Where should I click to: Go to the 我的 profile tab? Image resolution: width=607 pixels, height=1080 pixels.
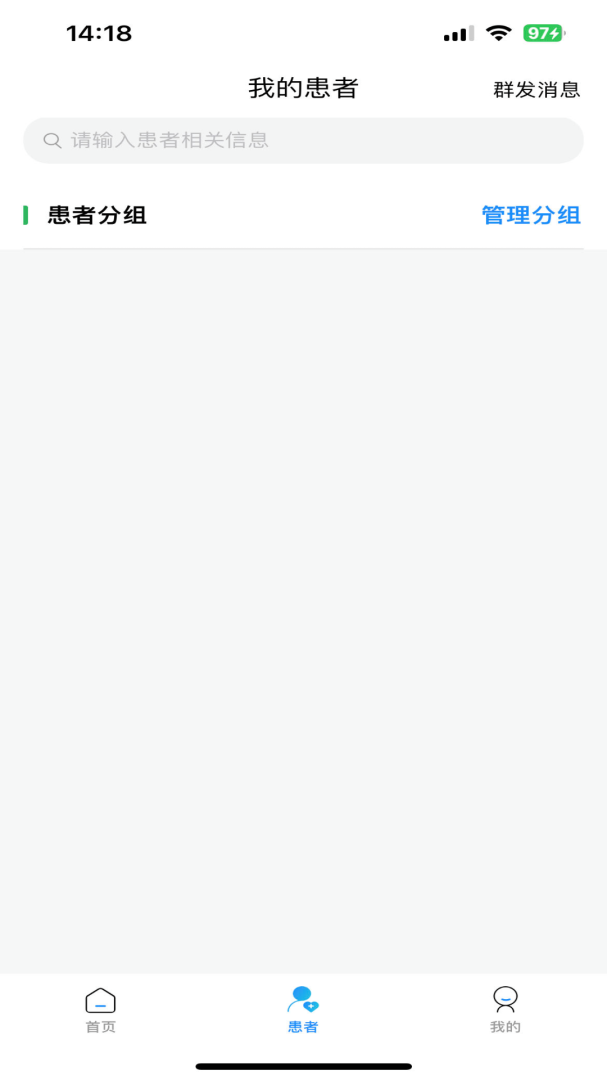[x=505, y=1009]
